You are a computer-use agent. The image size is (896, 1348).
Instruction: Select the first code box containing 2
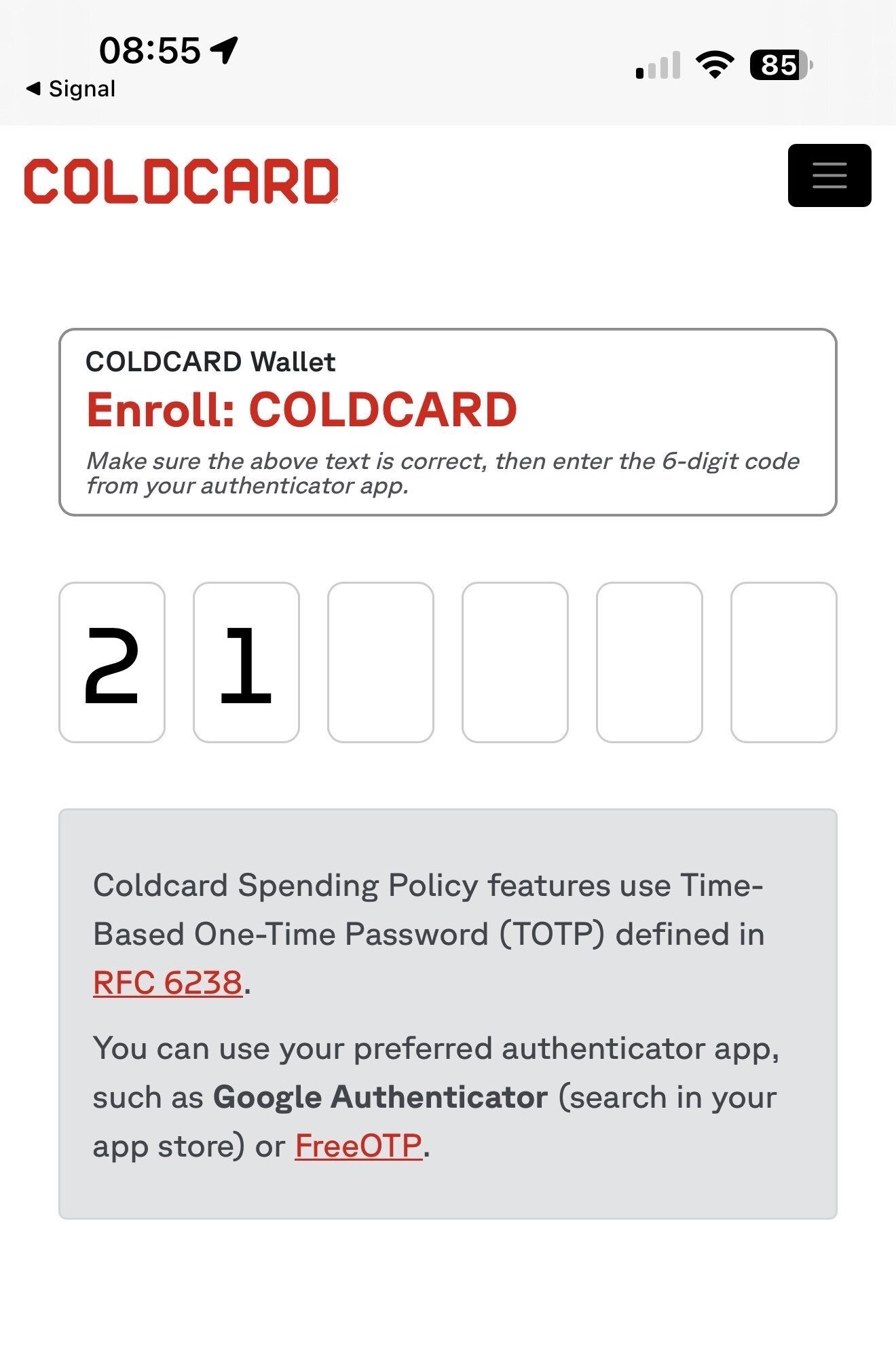point(112,662)
